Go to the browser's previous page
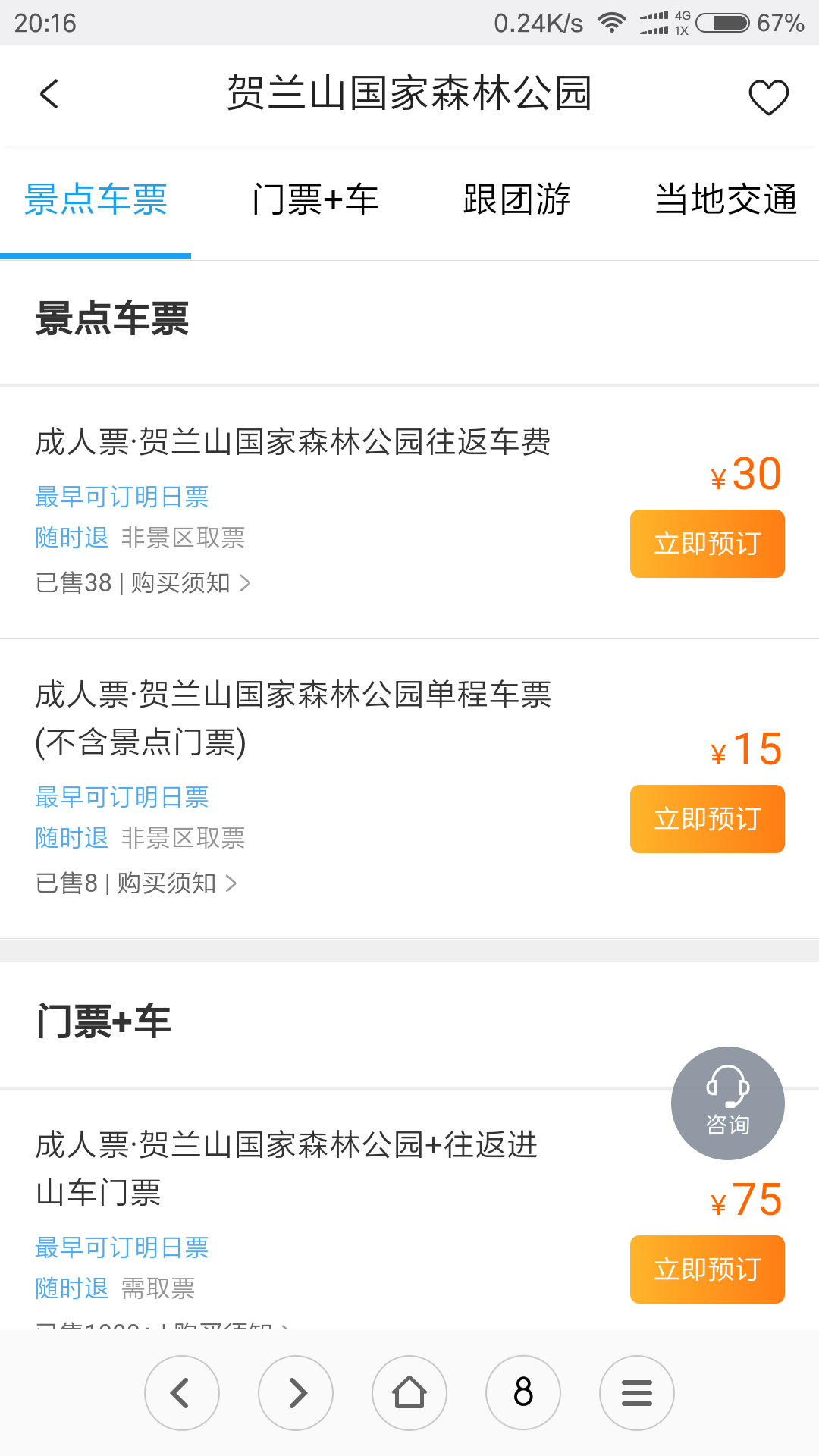Viewport: 819px width, 1456px height. (182, 1393)
